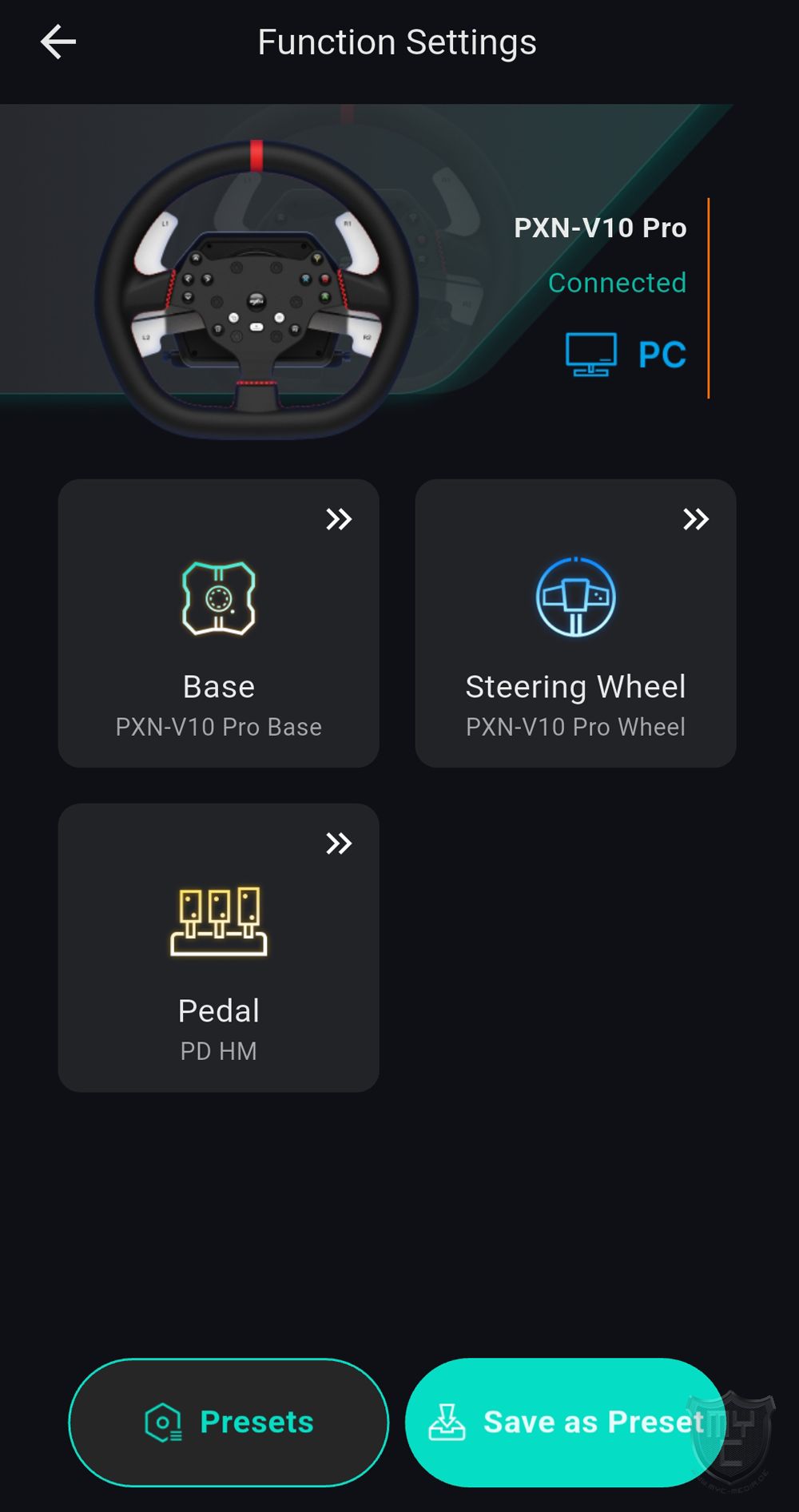Open the Base PXN-V10 Pro Base card
The image size is (799, 1512).
218,623
